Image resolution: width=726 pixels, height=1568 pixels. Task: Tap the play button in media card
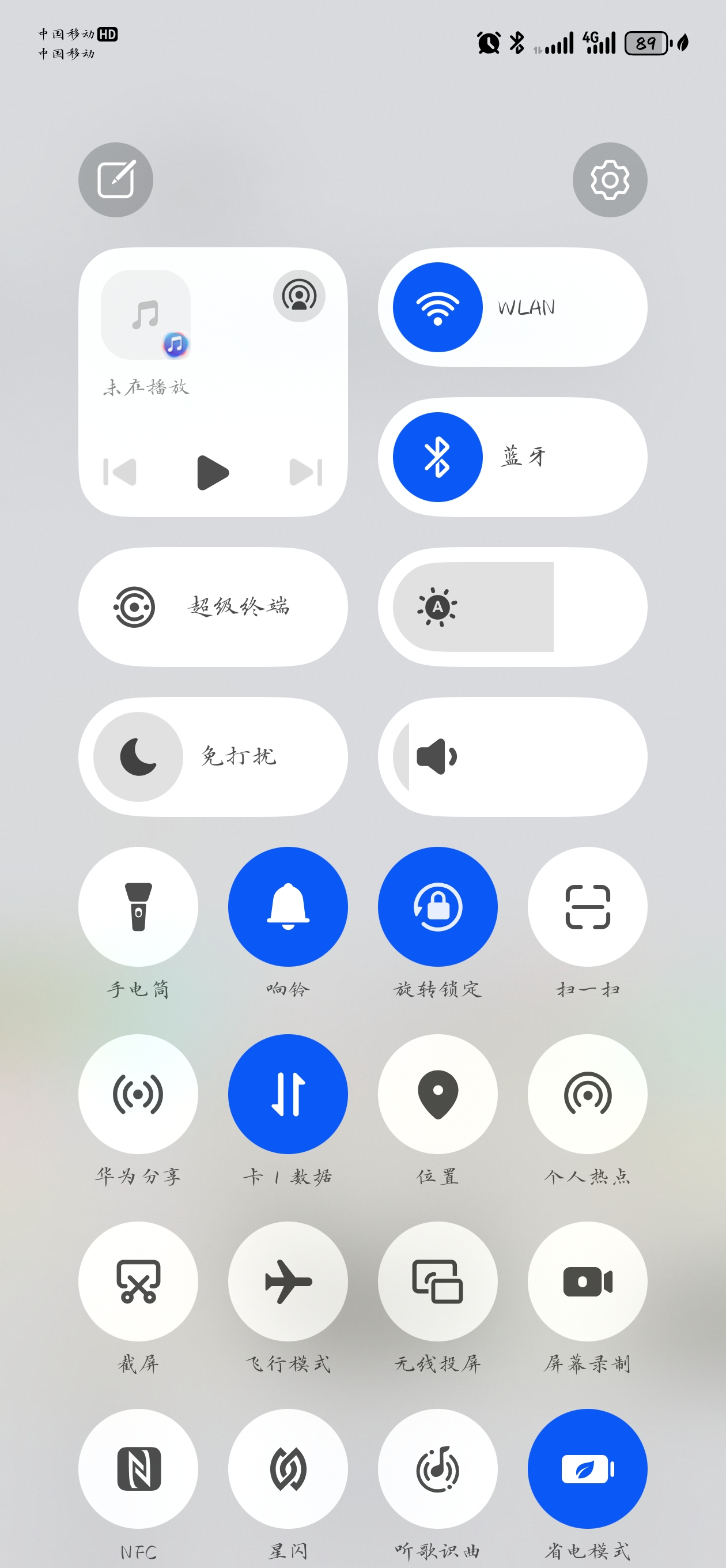(x=213, y=472)
